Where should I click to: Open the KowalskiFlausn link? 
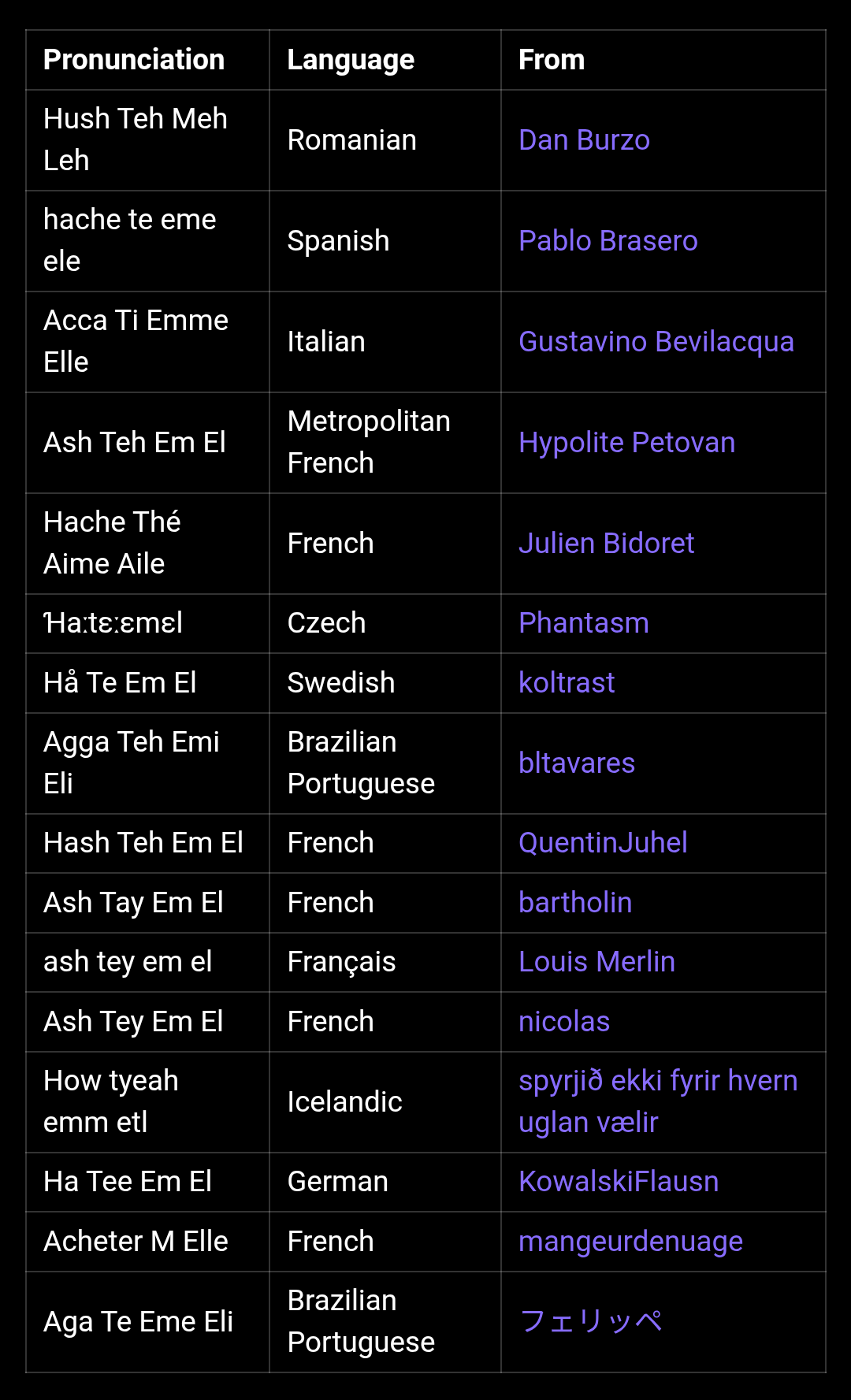click(619, 1182)
